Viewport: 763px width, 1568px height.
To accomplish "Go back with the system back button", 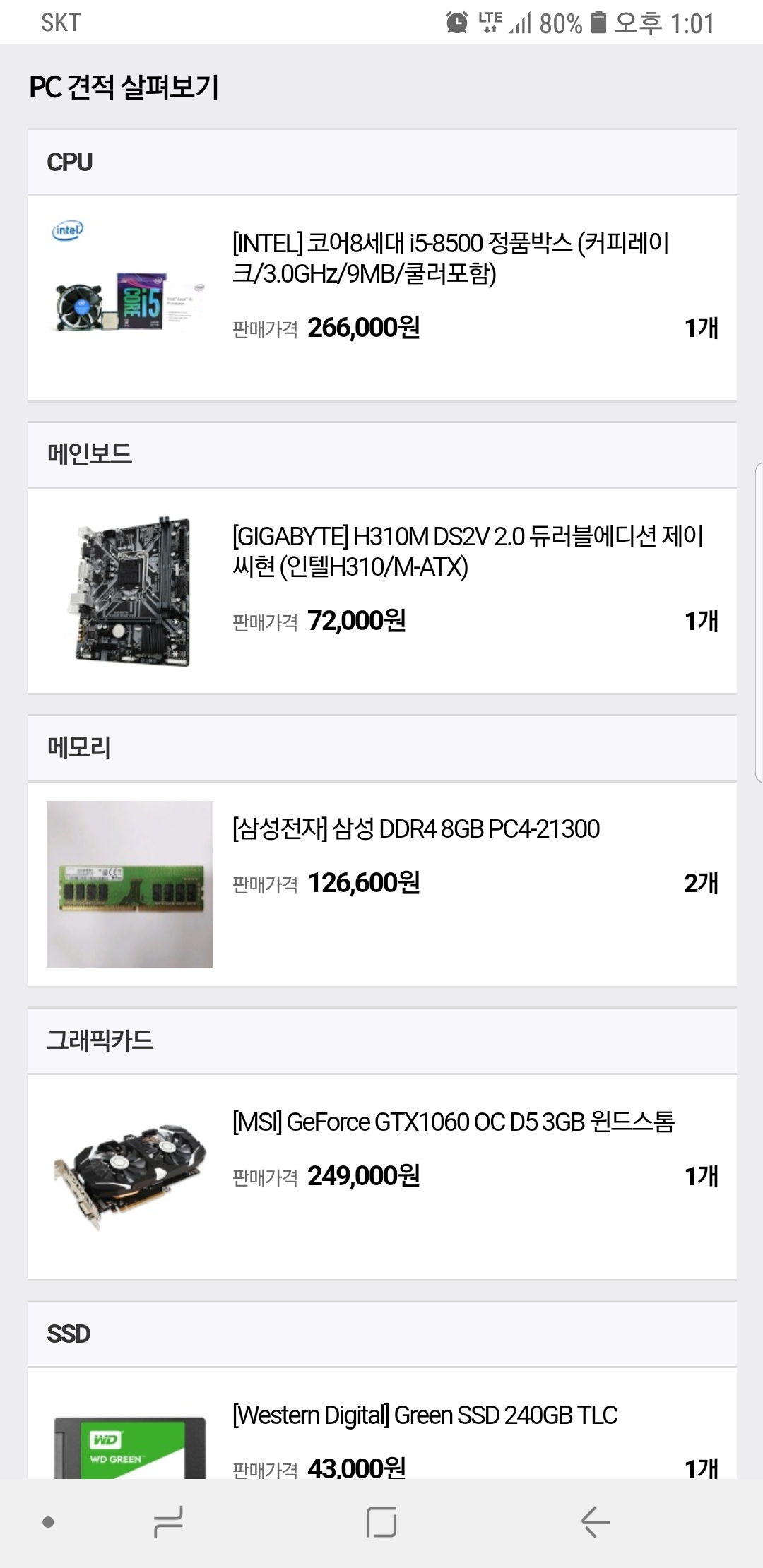I will coord(595,1521).
